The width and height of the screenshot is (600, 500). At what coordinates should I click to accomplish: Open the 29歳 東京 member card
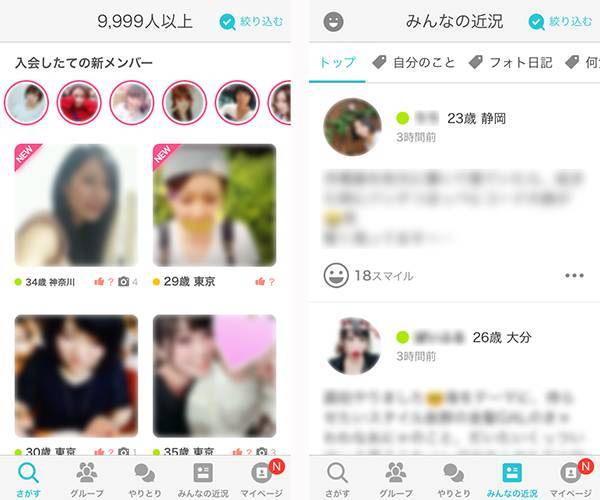point(214,205)
